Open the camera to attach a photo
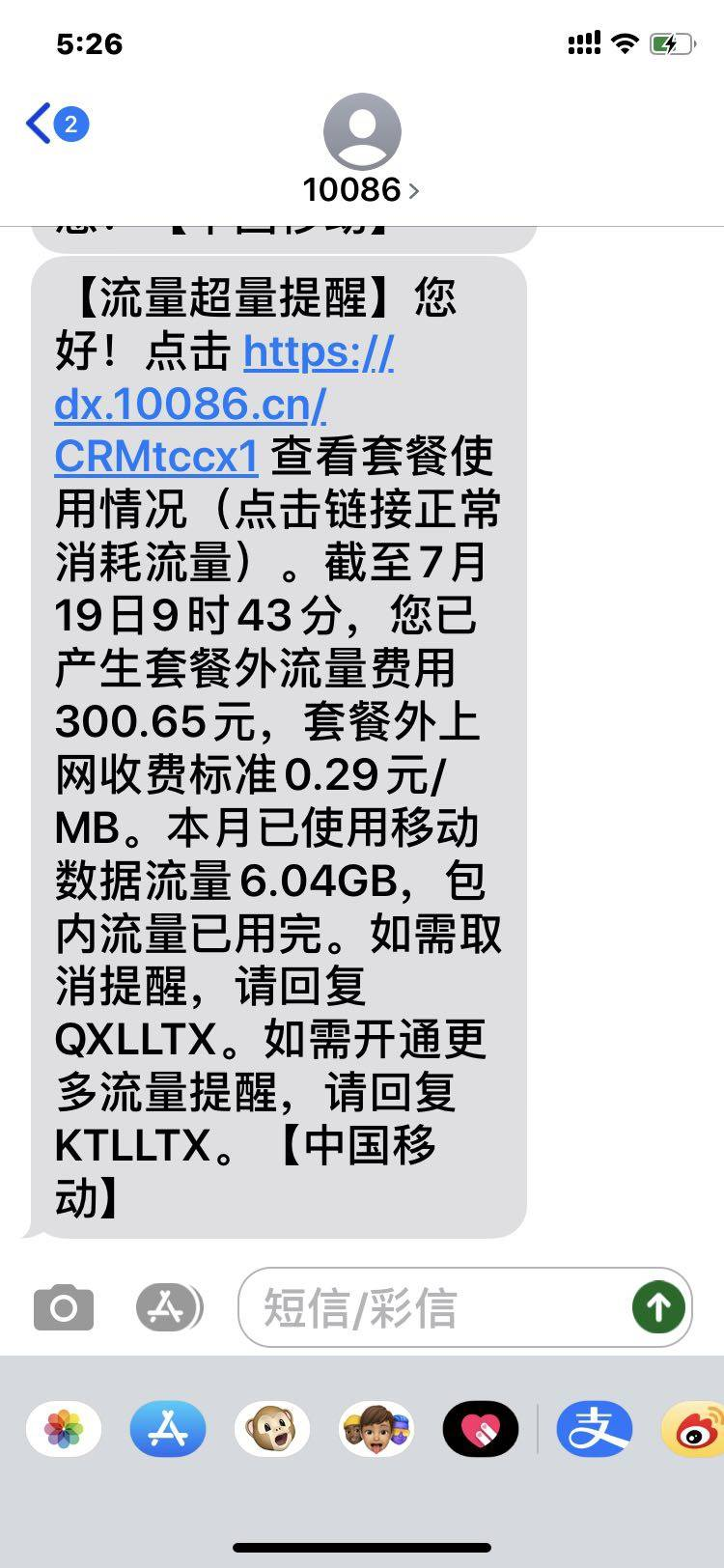This screenshot has width=724, height=1568. tap(64, 1308)
